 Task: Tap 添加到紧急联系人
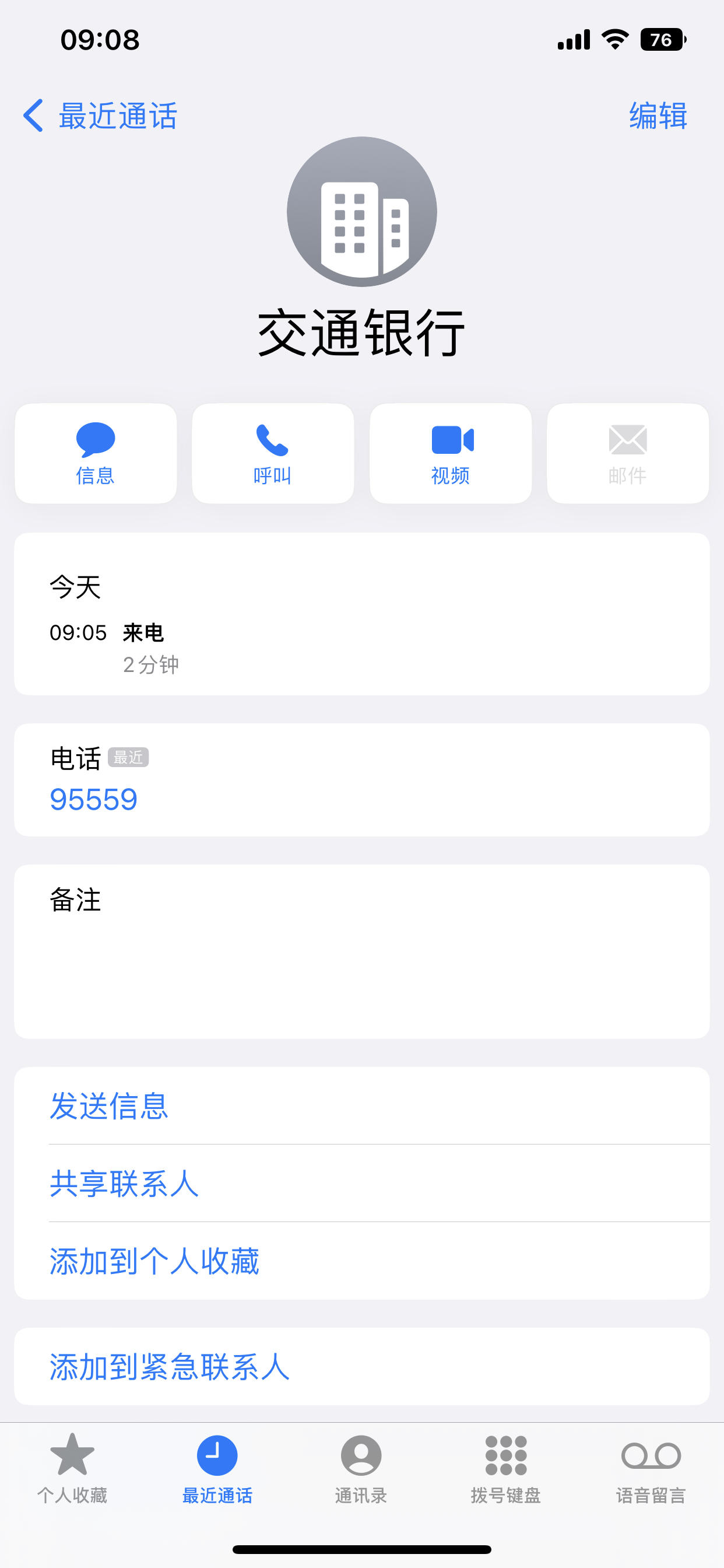[x=362, y=1367]
